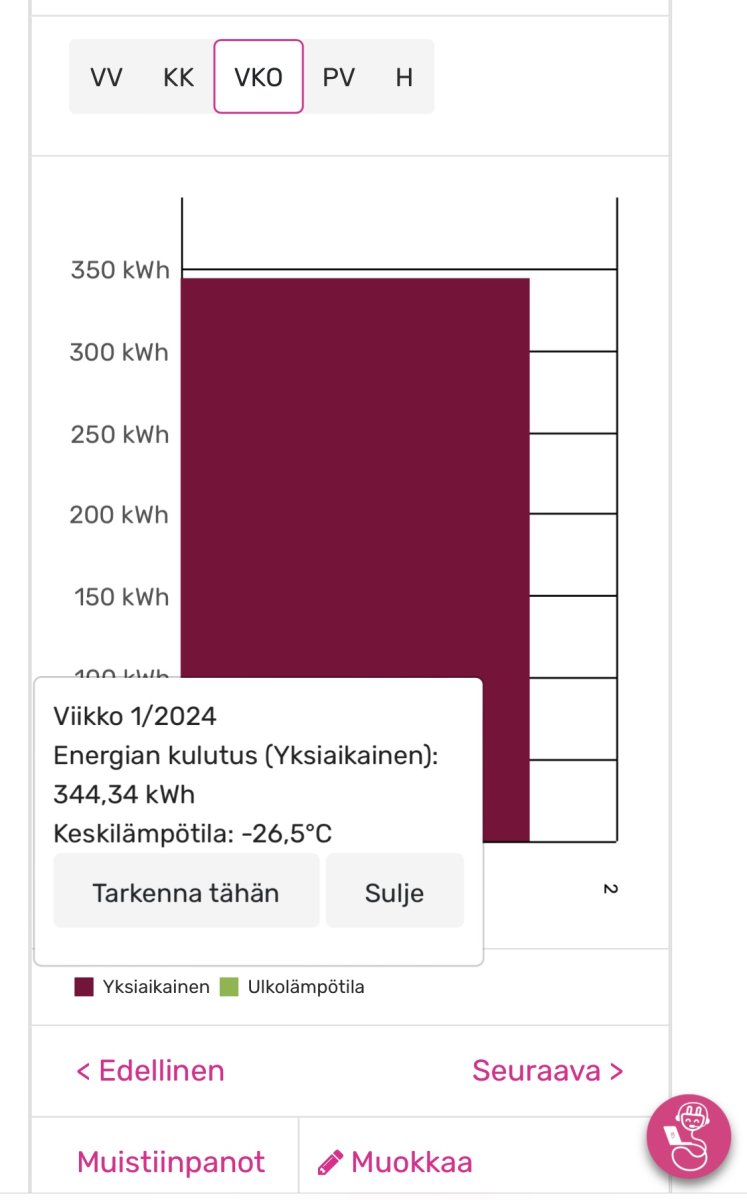The width and height of the screenshot is (747, 1200).
Task: Tap Muokkaa to edit
Action: [396, 1162]
